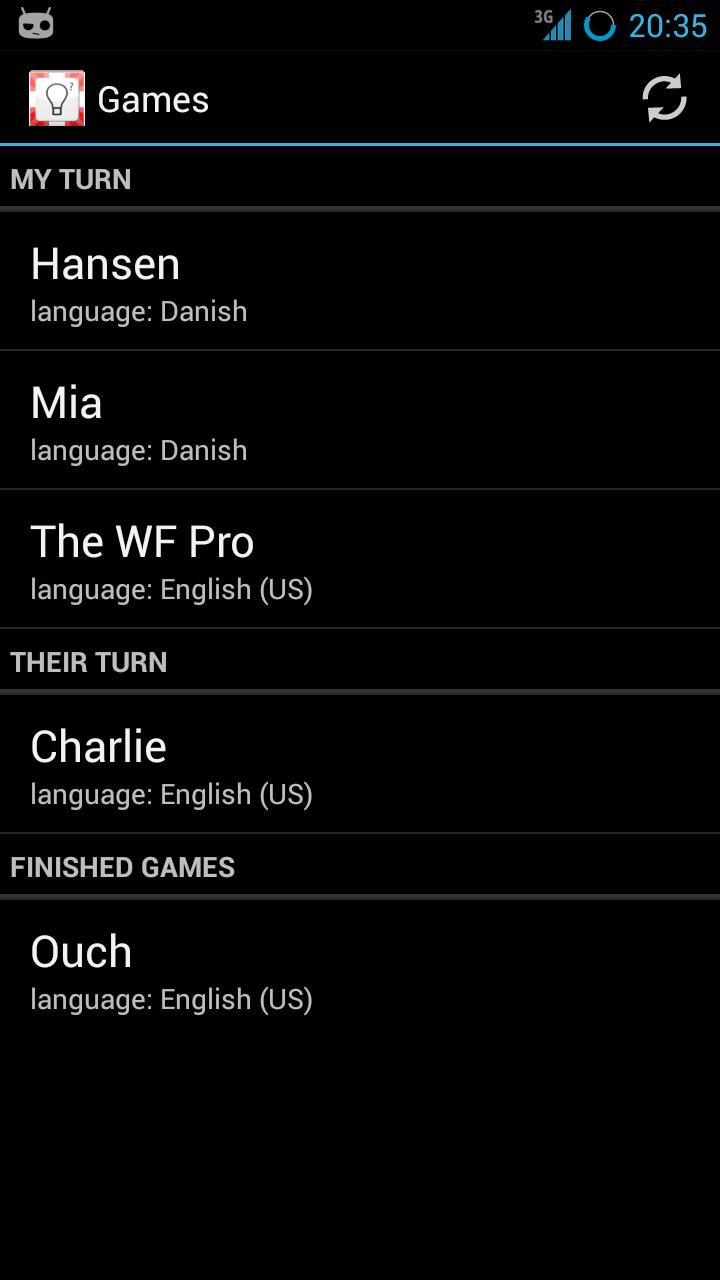Viewport: 720px width, 1280px height.
Task: Tap the FINISHED GAMES section header
Action: tap(122, 866)
